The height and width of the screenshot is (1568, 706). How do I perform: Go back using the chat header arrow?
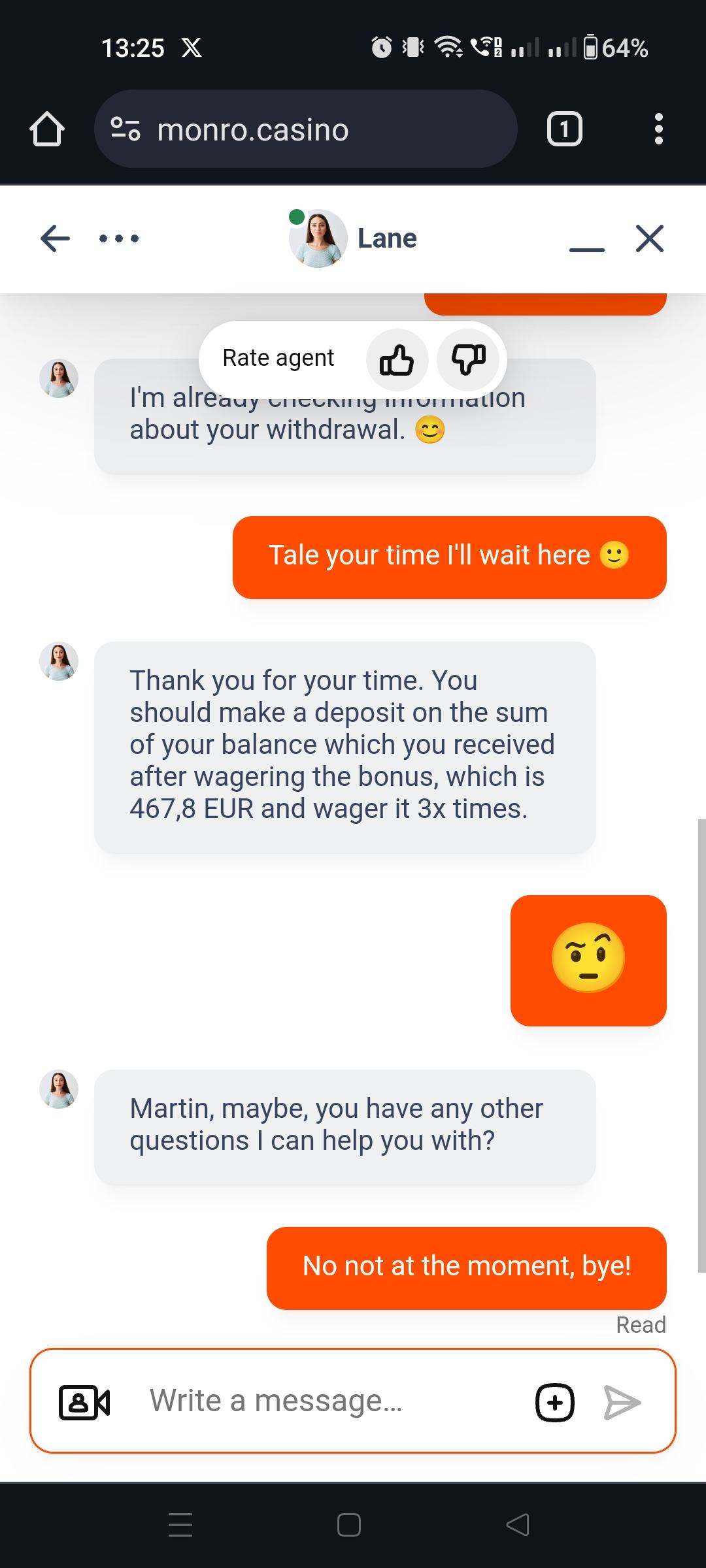tap(55, 238)
